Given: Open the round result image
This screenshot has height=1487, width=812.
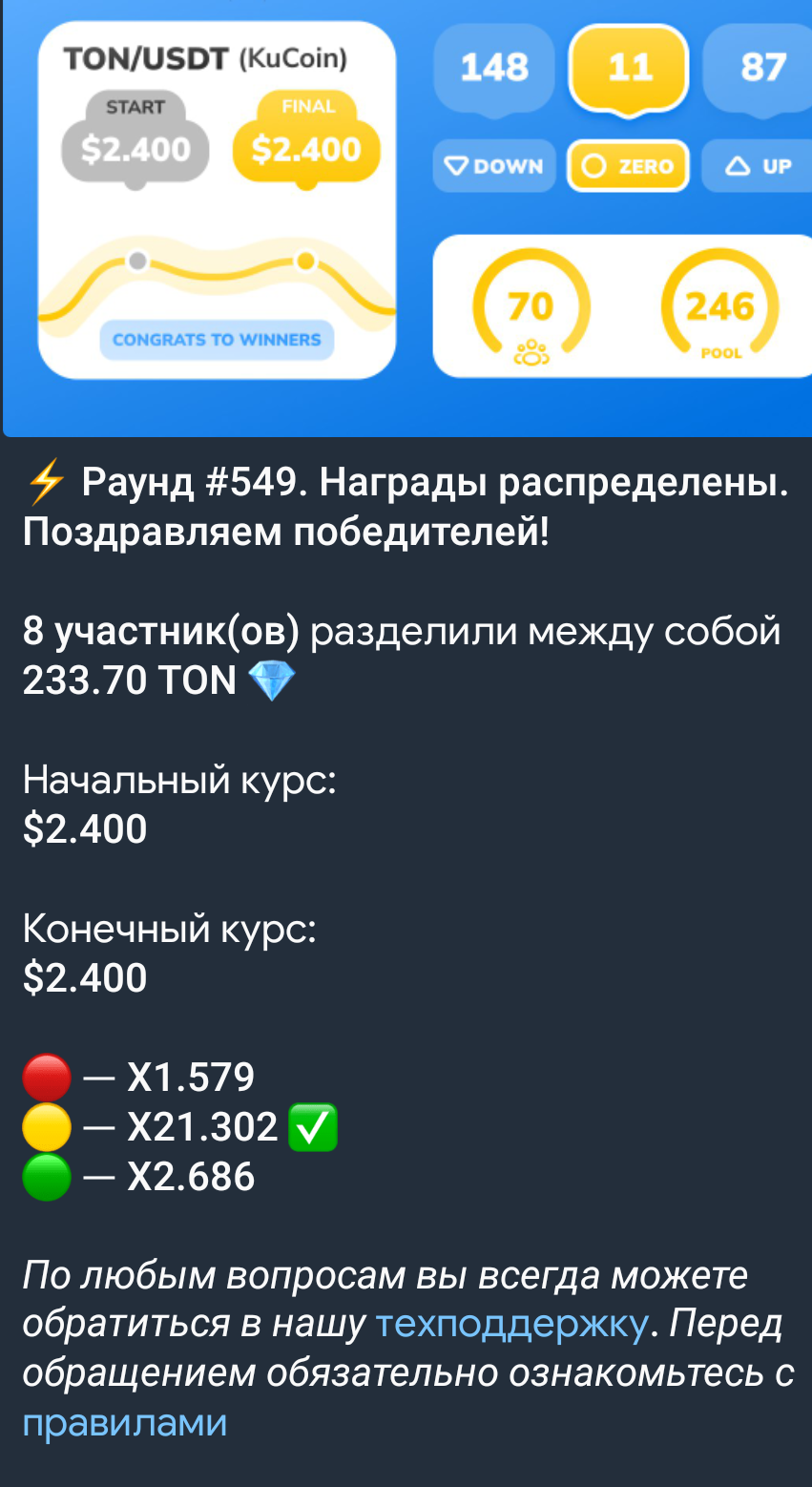Looking at the screenshot, I should coord(407,219).
